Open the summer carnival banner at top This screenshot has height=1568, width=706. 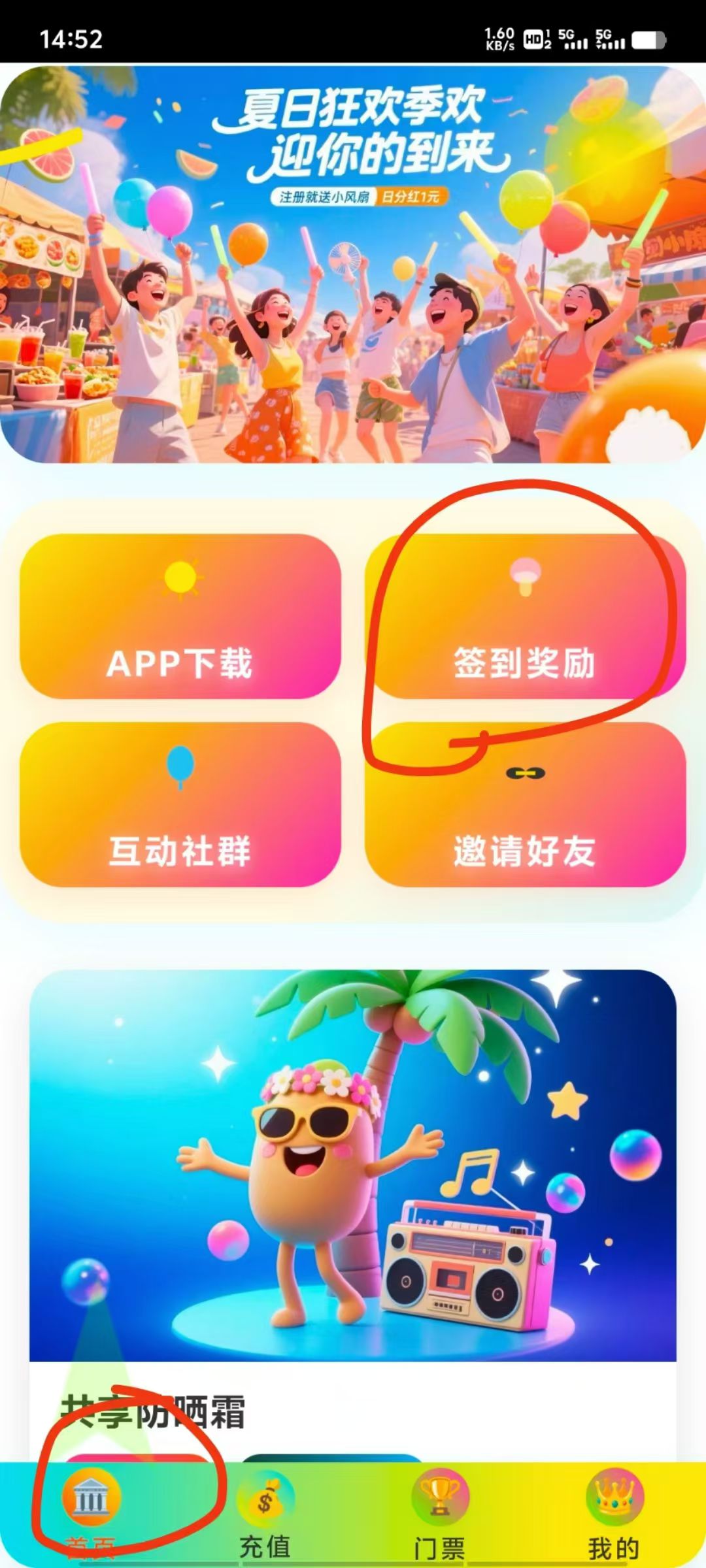click(x=353, y=264)
